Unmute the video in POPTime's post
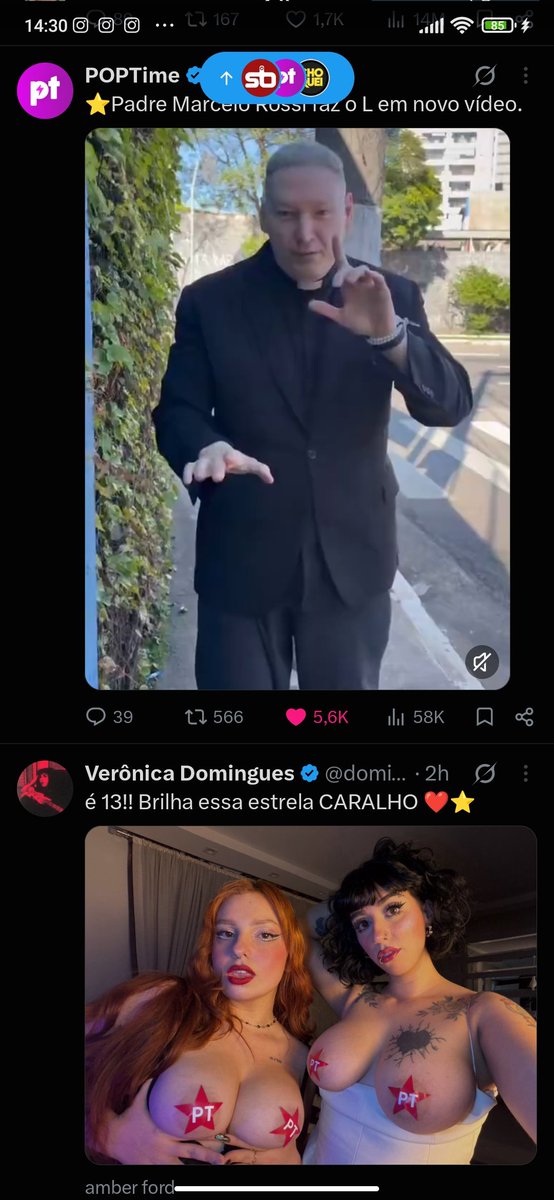Screen dimensions: 554x1200 click(482, 662)
